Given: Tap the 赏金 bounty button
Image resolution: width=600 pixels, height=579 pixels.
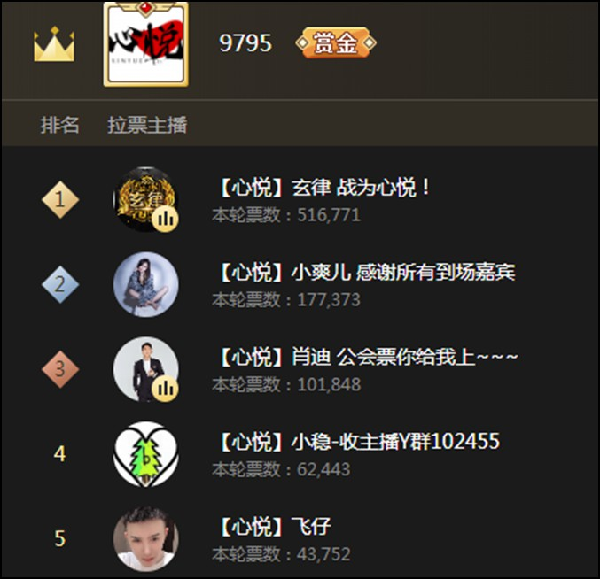Looking at the screenshot, I should click(335, 44).
